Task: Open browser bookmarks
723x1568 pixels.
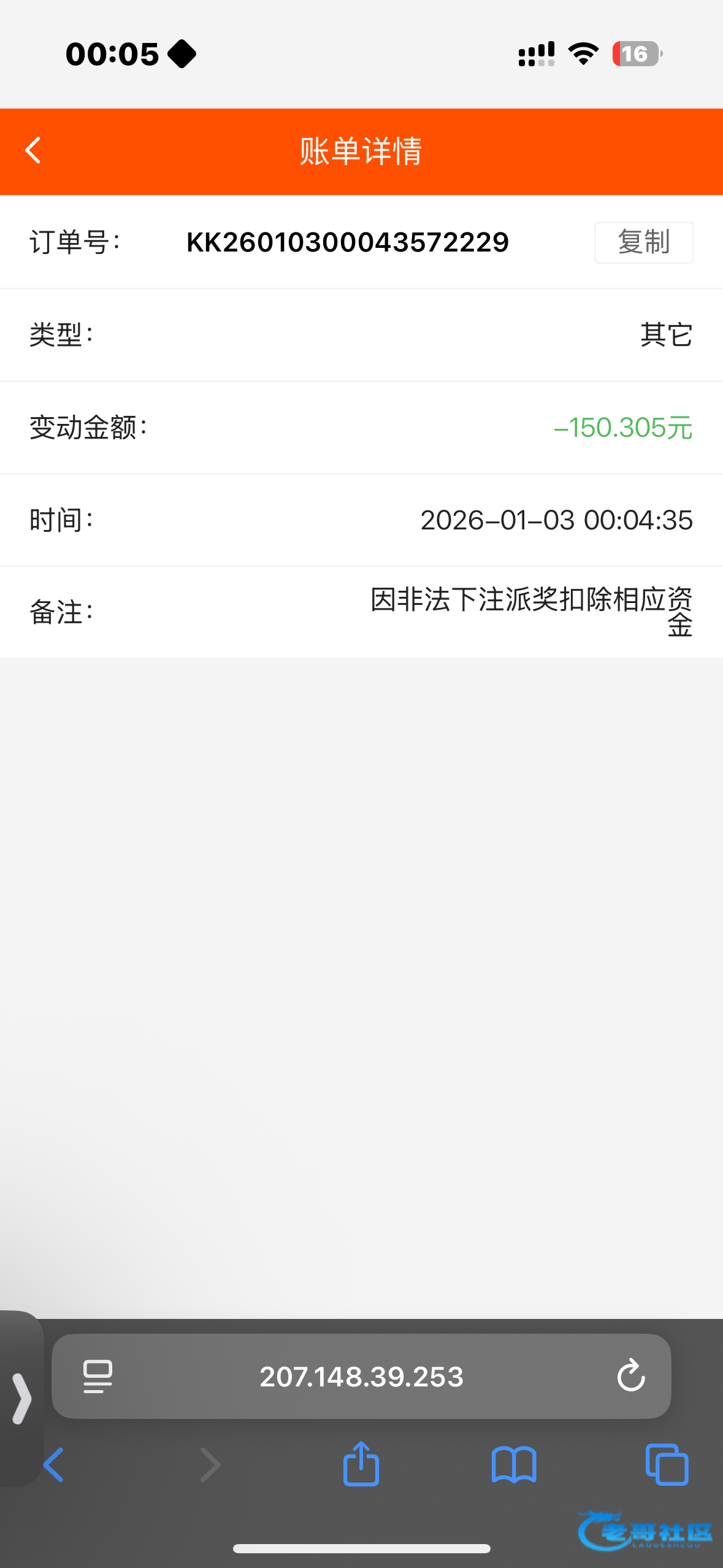Action: (514, 1465)
